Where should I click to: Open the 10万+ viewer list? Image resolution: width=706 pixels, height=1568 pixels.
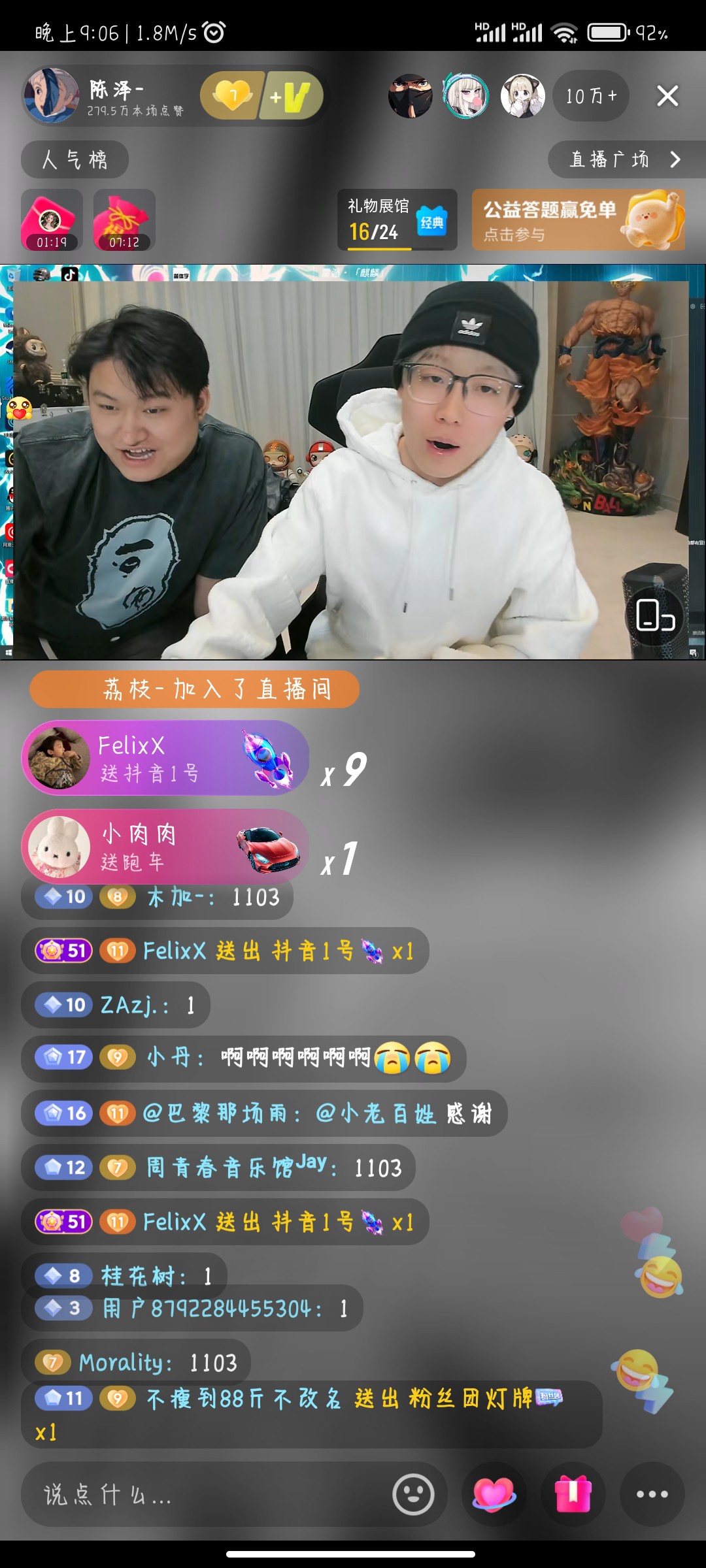591,96
